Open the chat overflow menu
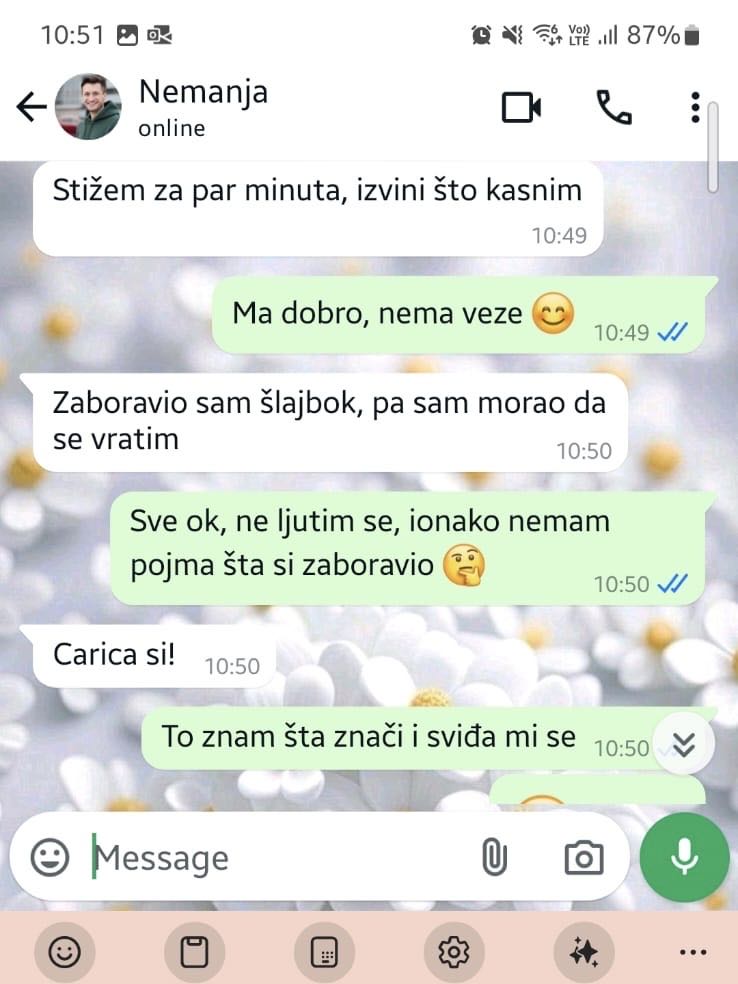 [x=696, y=107]
